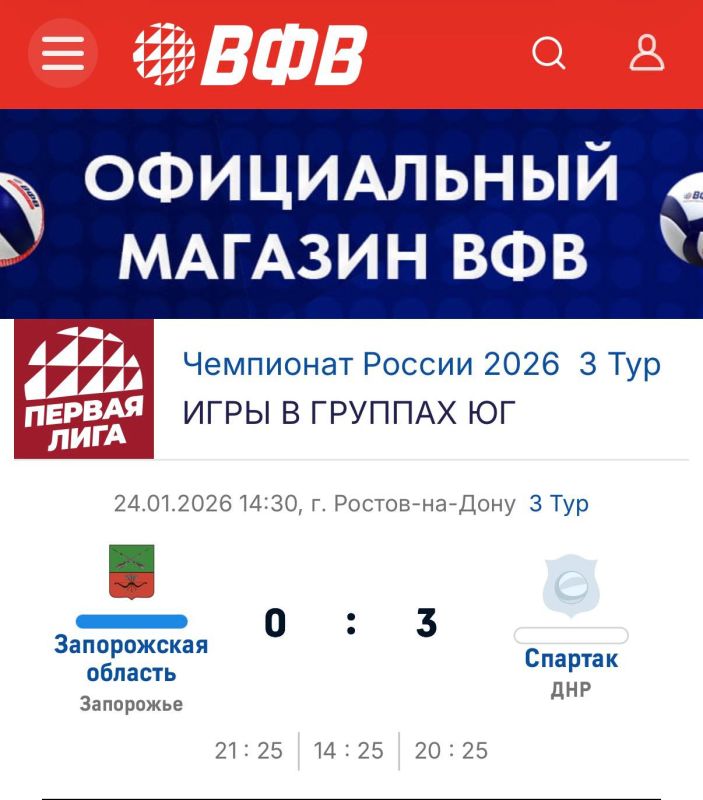Open the Спартак team page
703x800 pixels.
coord(571,659)
